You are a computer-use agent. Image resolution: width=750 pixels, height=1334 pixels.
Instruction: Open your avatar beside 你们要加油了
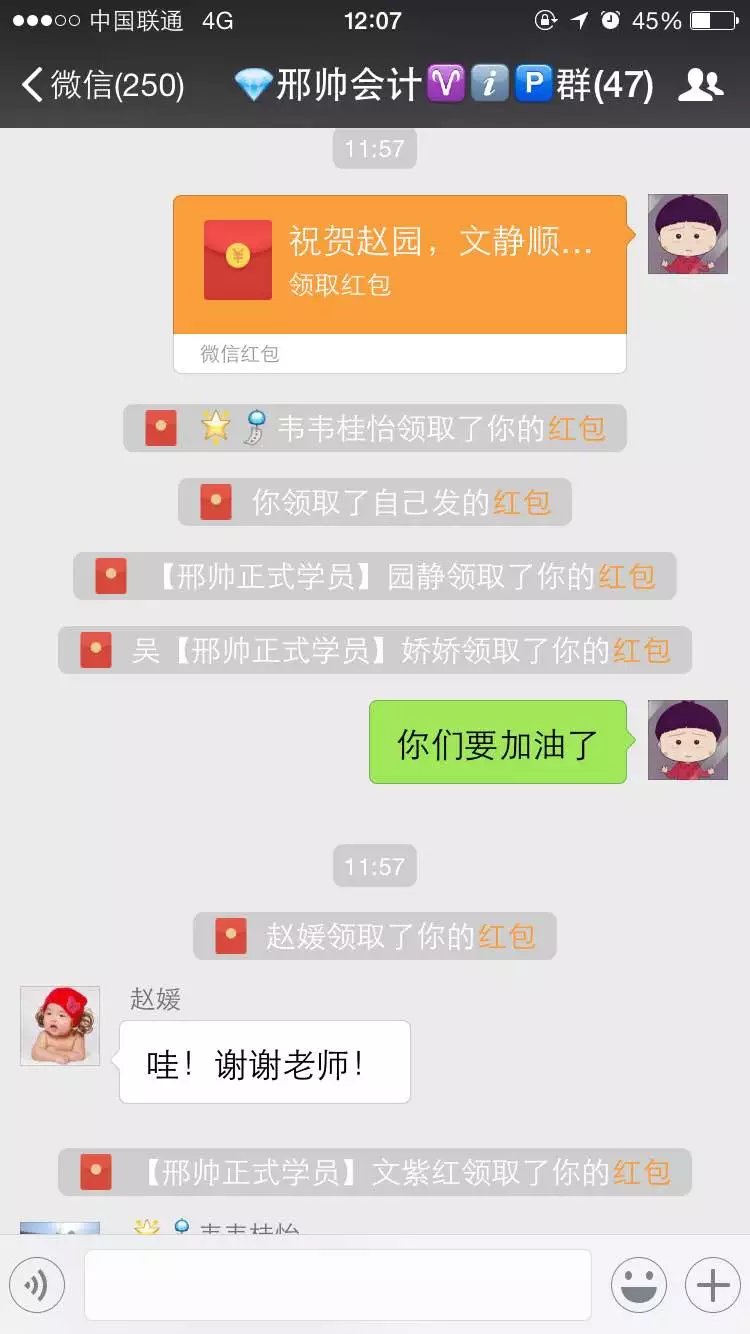(x=688, y=740)
